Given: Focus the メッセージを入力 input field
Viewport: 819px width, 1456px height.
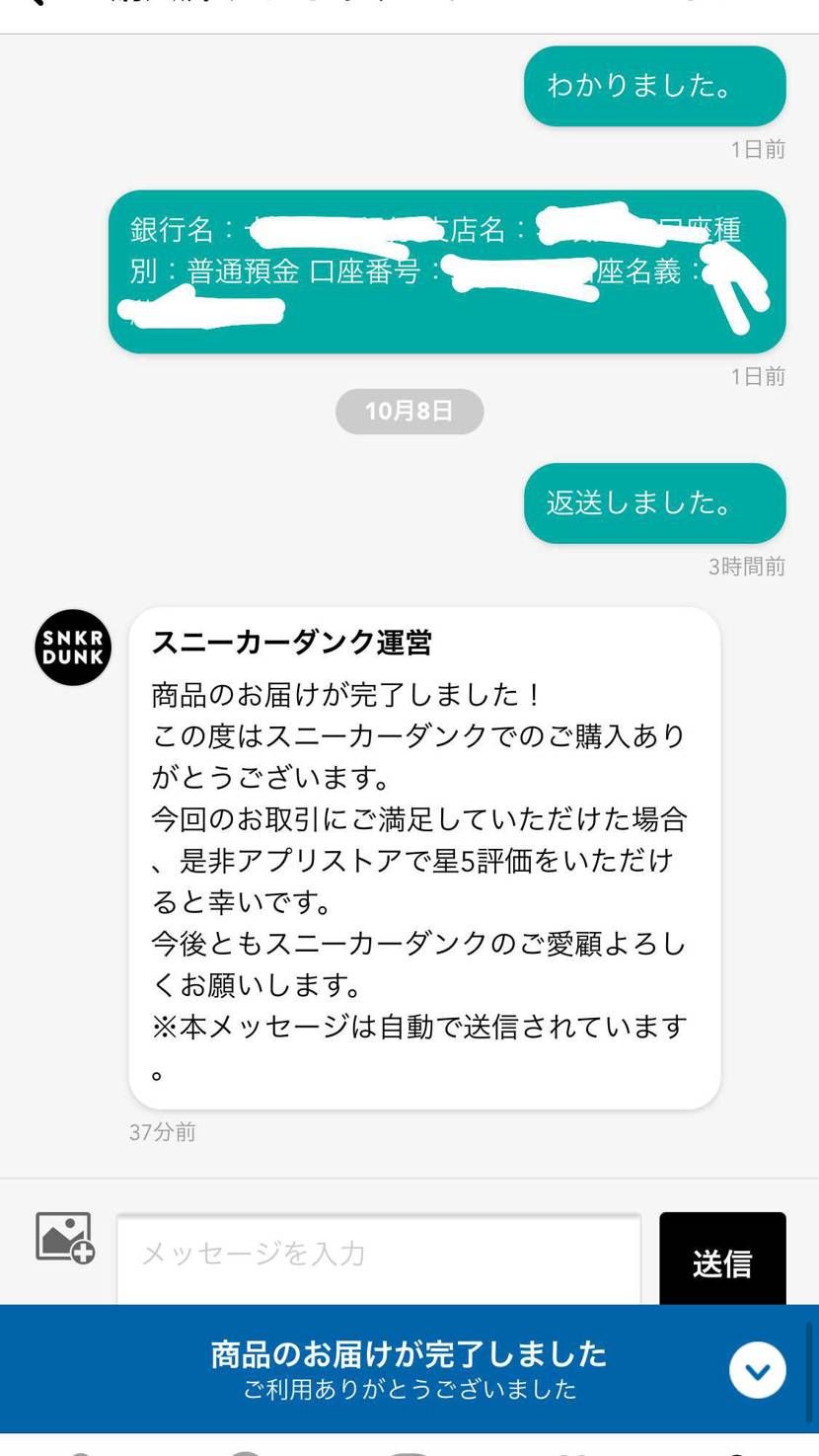Looking at the screenshot, I should coord(378,1254).
